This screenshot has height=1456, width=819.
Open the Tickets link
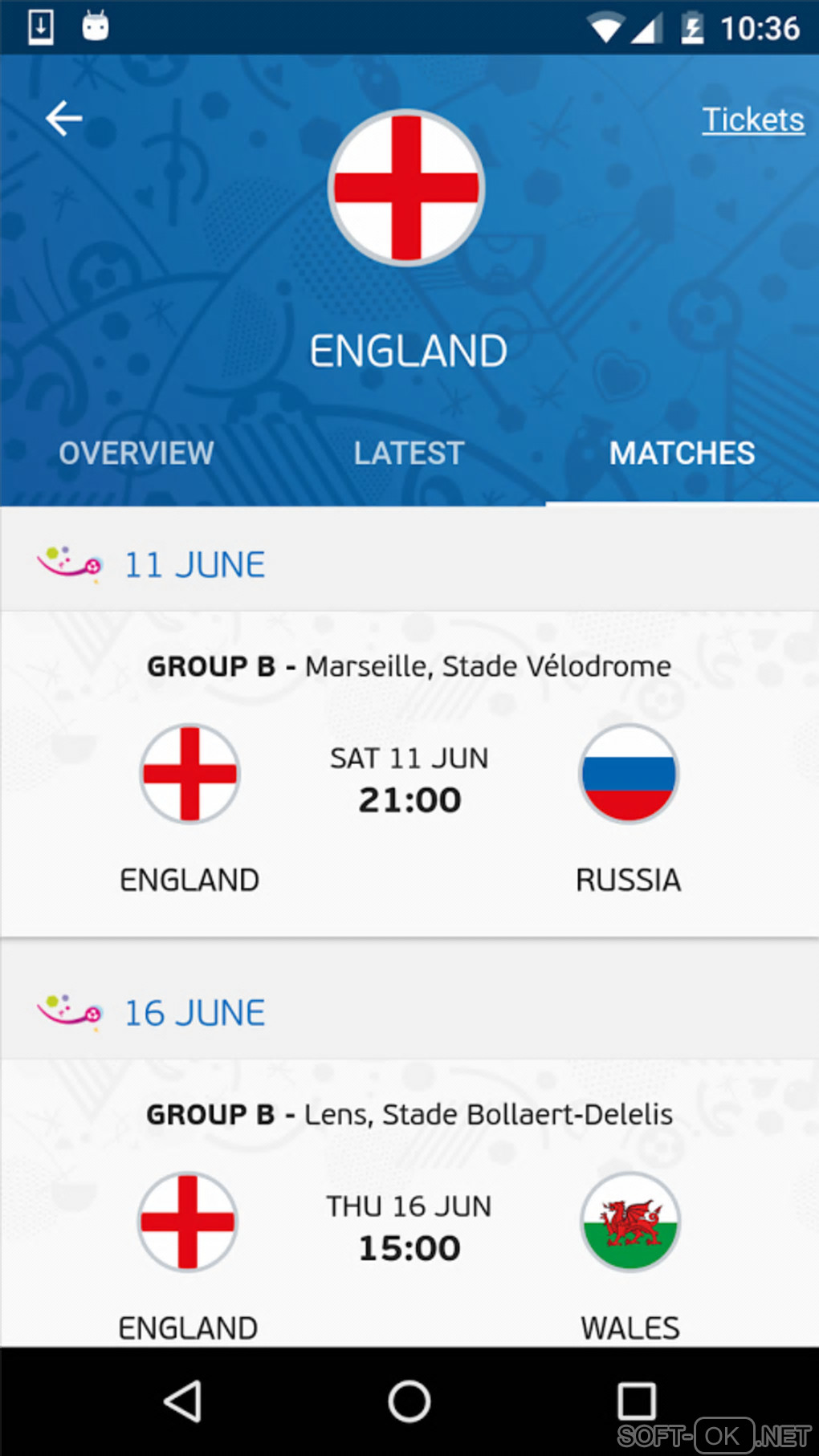(x=752, y=120)
